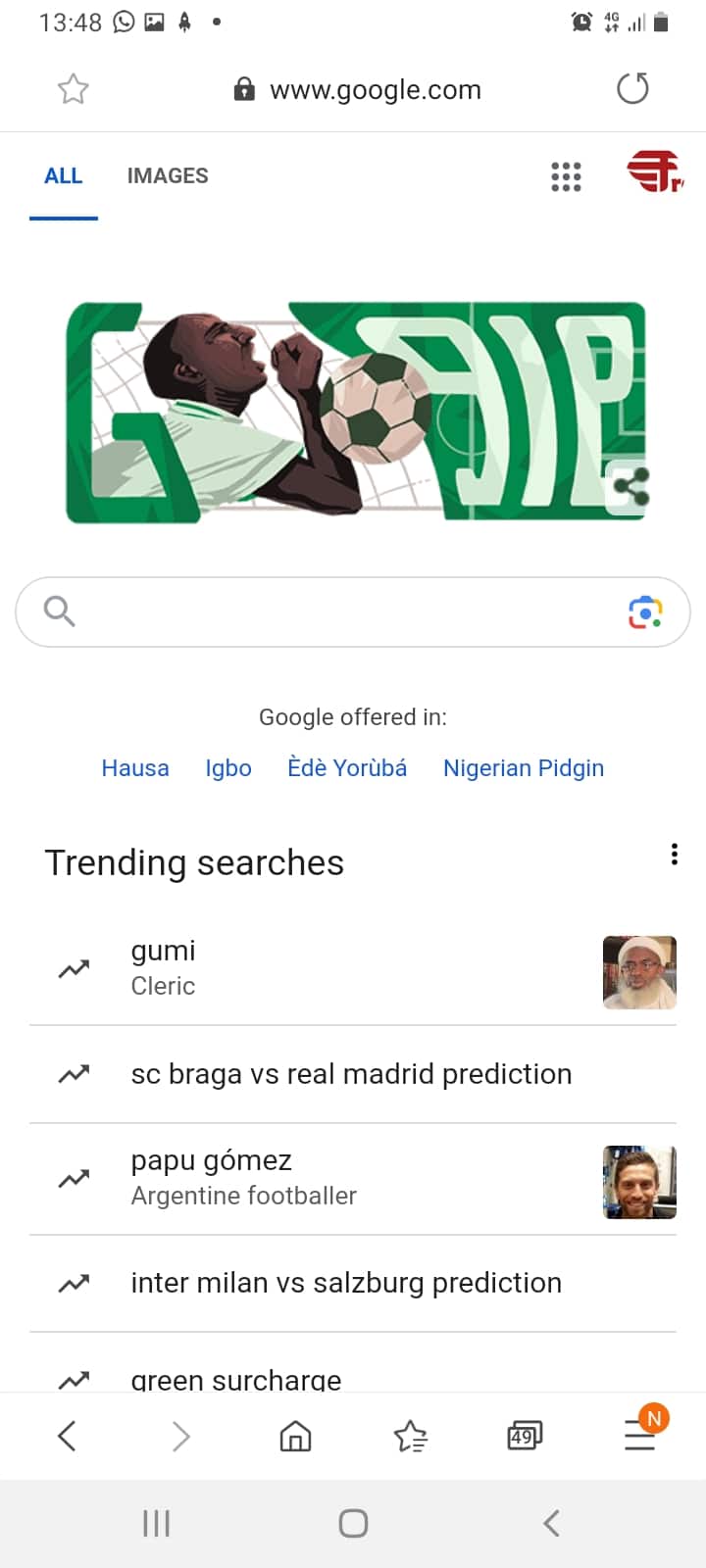This screenshot has height=1568, width=706.
Task: Look up trending papu gómez
Action: point(212,1160)
